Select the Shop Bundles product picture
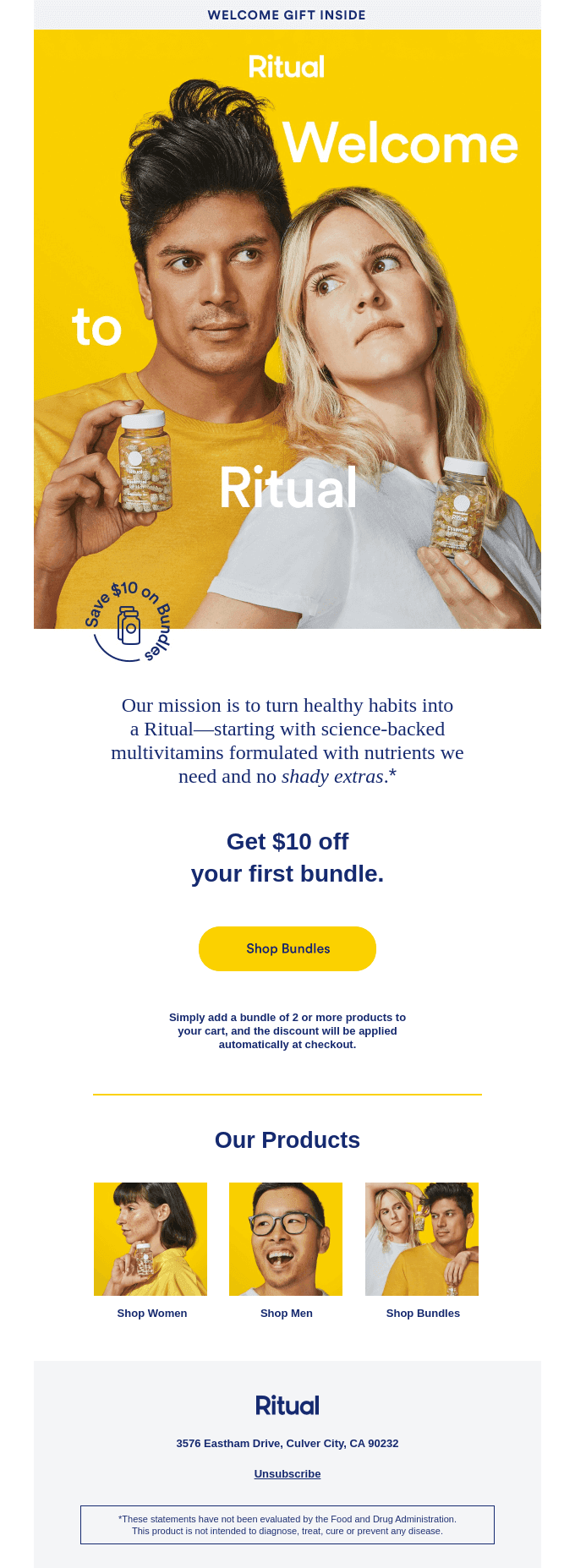The height and width of the screenshot is (1568, 575). click(422, 1239)
